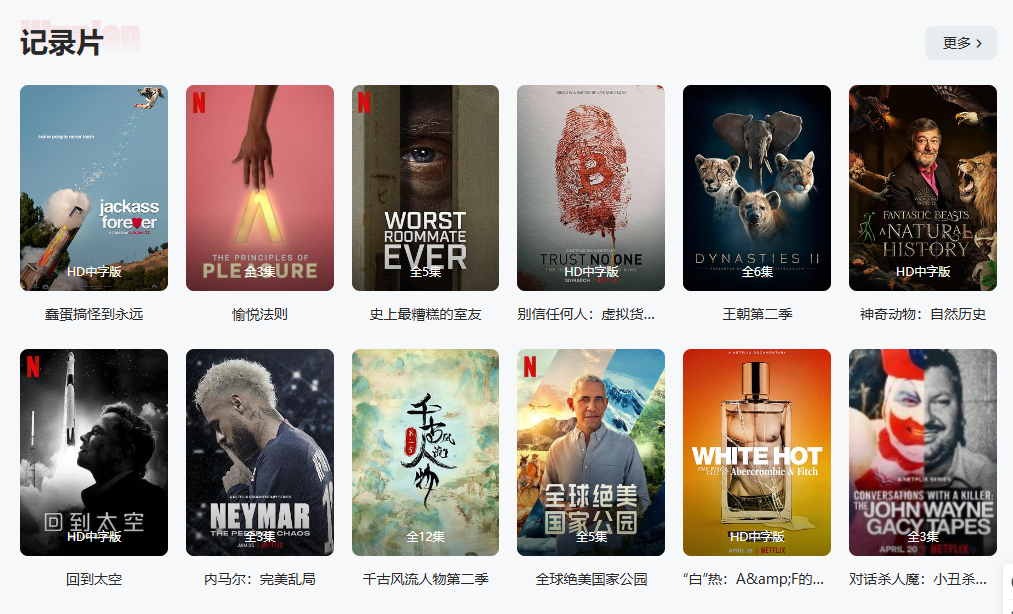Image resolution: width=1013 pixels, height=614 pixels.
Task: Open the 愉悦法则 documentary card
Action: coord(260,188)
